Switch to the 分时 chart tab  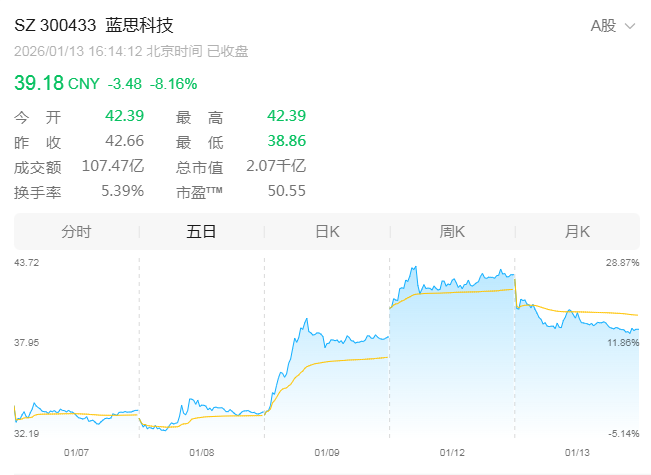point(76,232)
